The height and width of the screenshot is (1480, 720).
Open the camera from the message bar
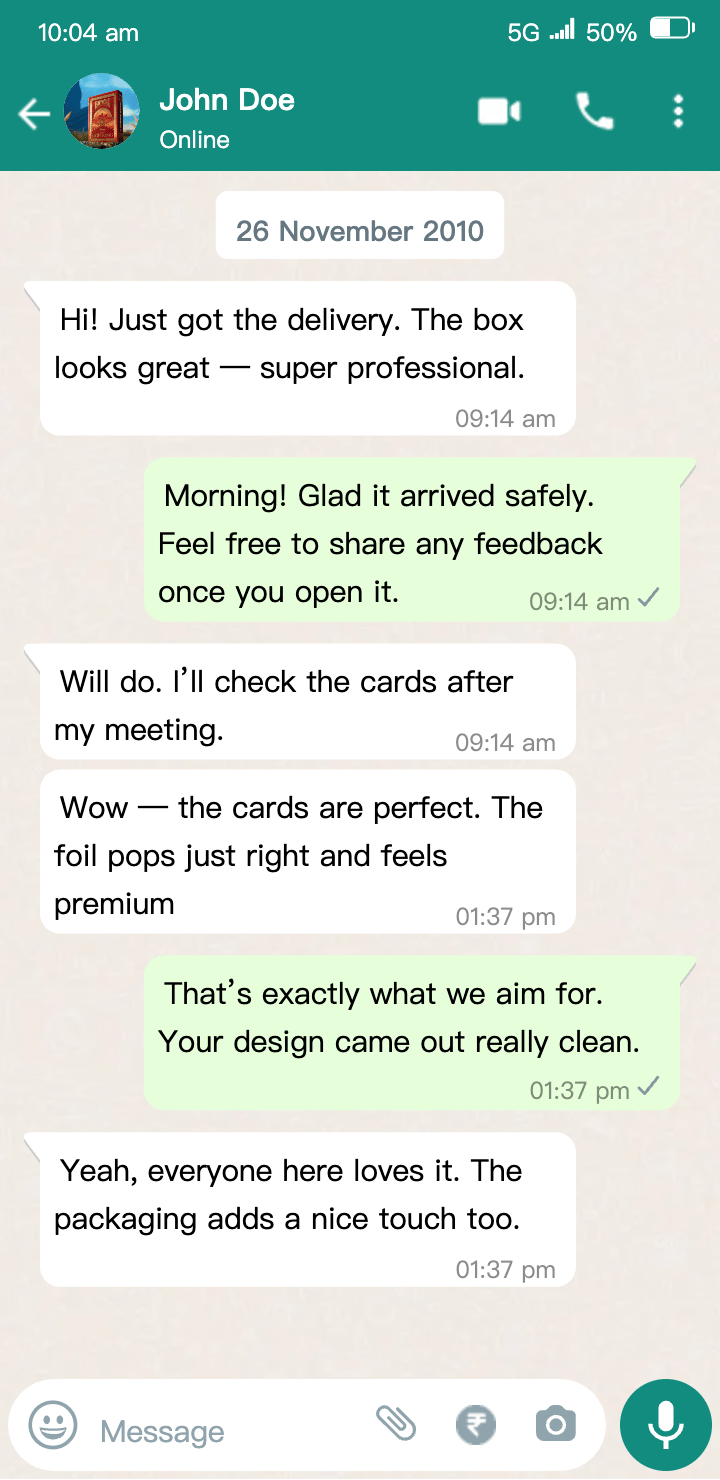(x=555, y=1424)
